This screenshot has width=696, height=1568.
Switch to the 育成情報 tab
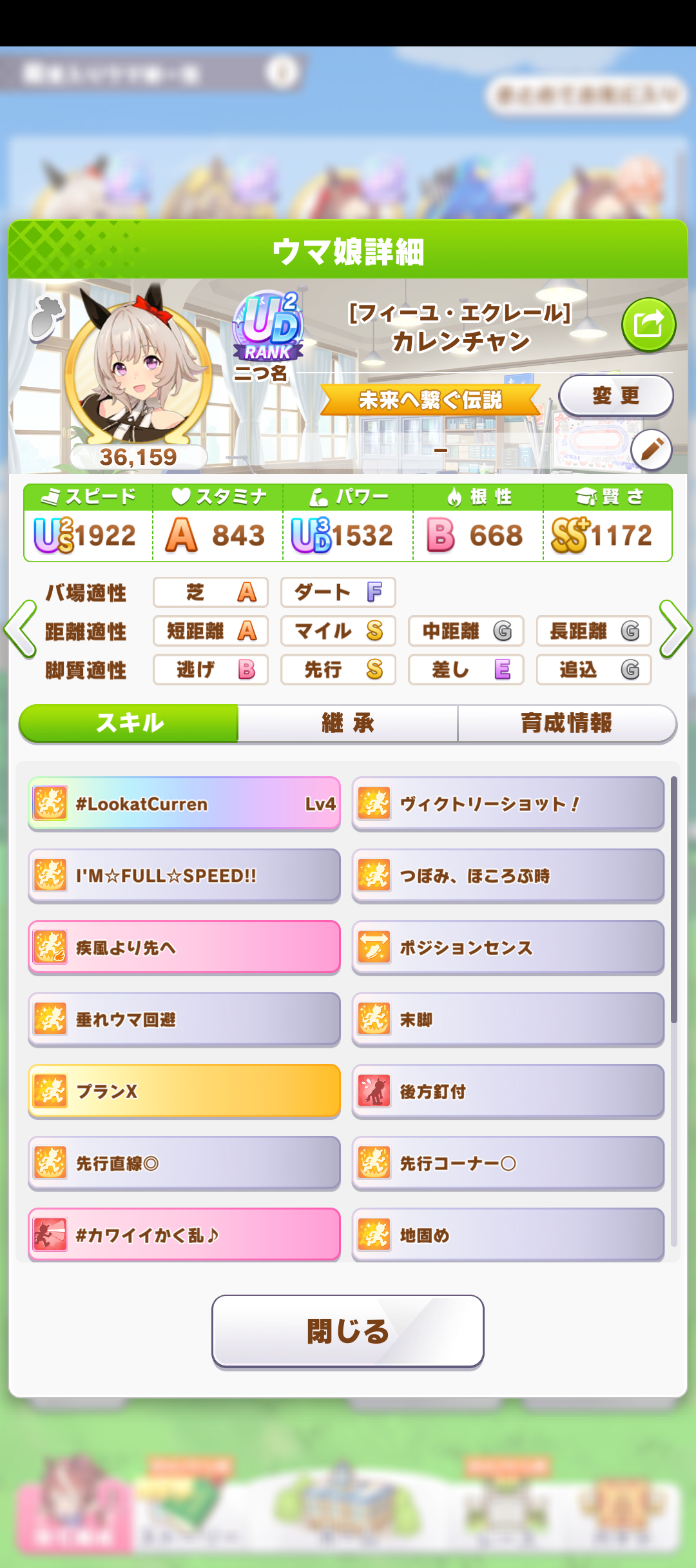566,723
